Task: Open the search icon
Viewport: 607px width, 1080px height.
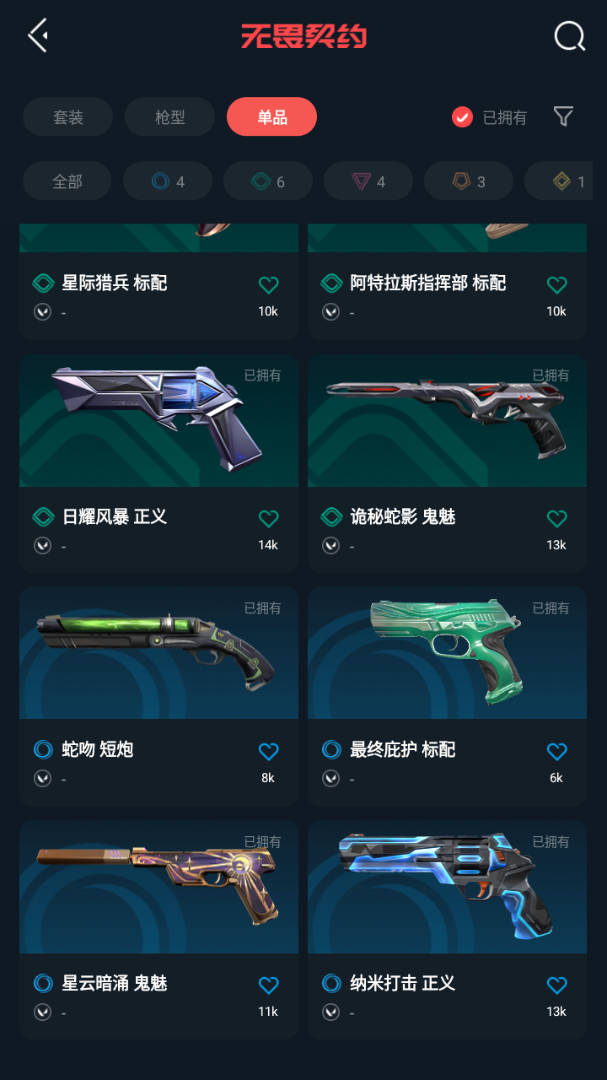Action: coord(569,36)
